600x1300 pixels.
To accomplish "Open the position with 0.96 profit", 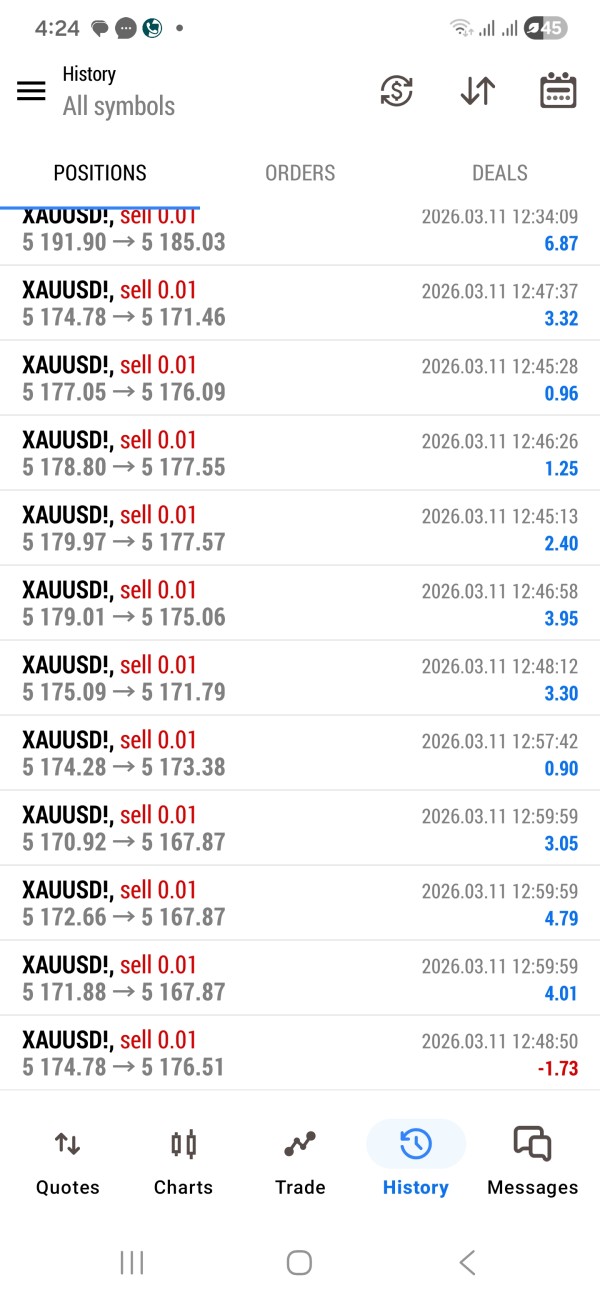I will [x=300, y=379].
